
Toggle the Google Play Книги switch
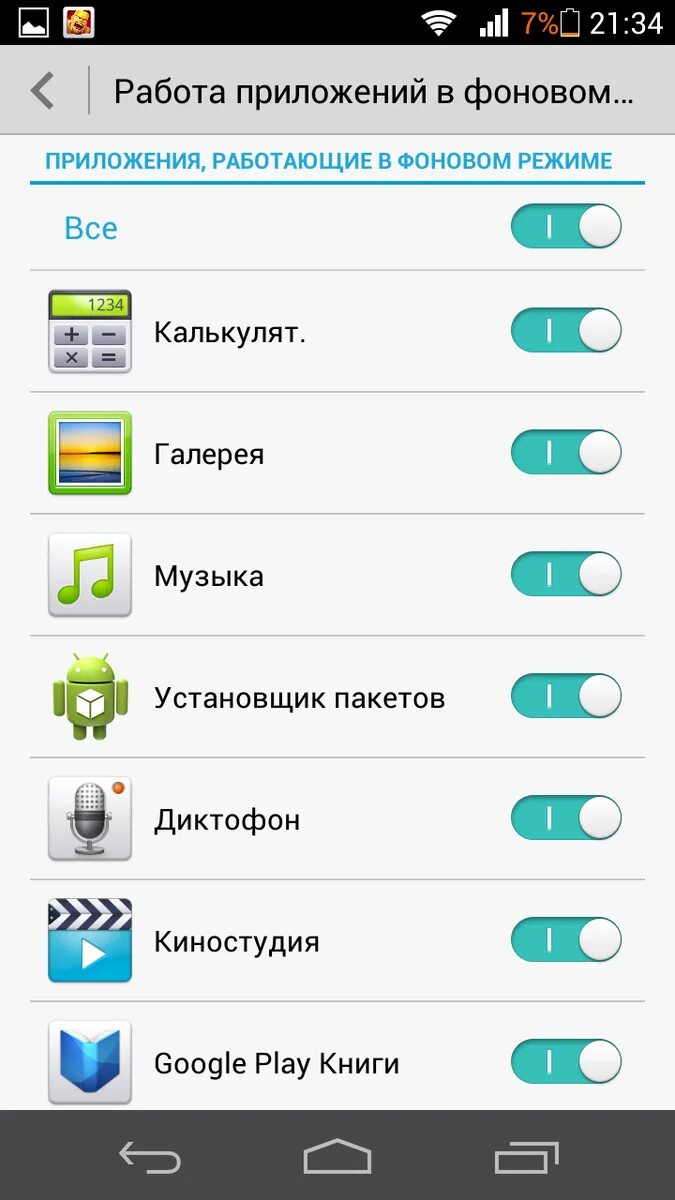(566, 1062)
